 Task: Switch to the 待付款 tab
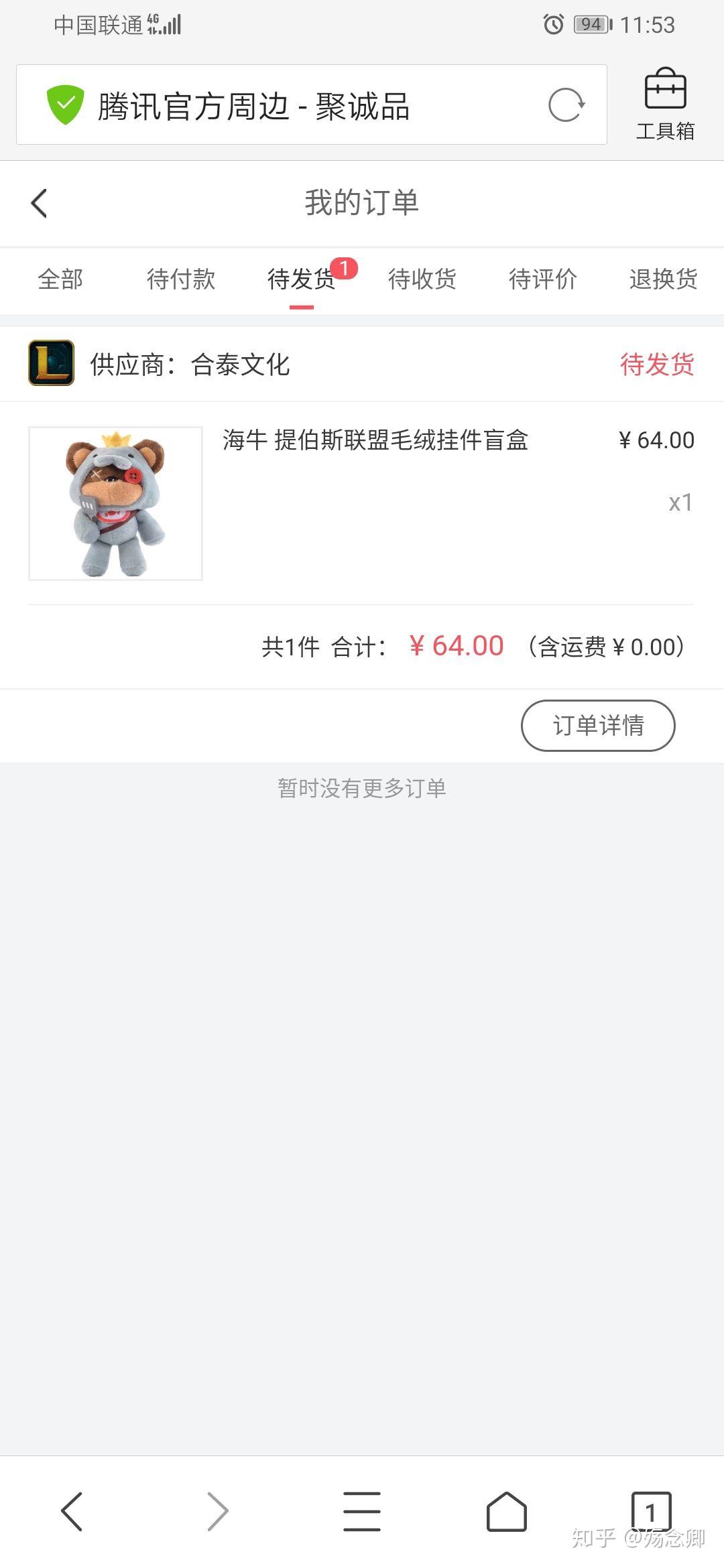(x=181, y=279)
